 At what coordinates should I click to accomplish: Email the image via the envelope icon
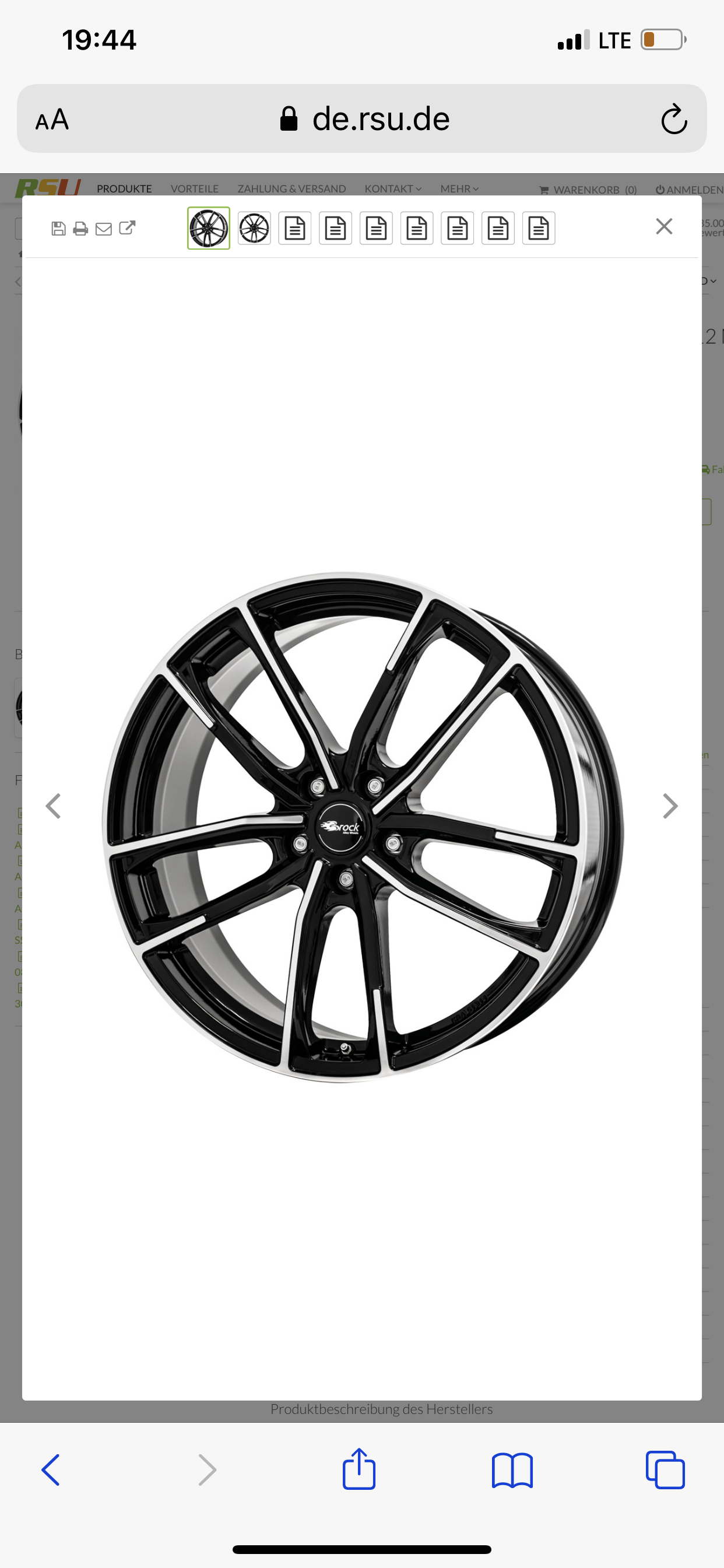103,229
